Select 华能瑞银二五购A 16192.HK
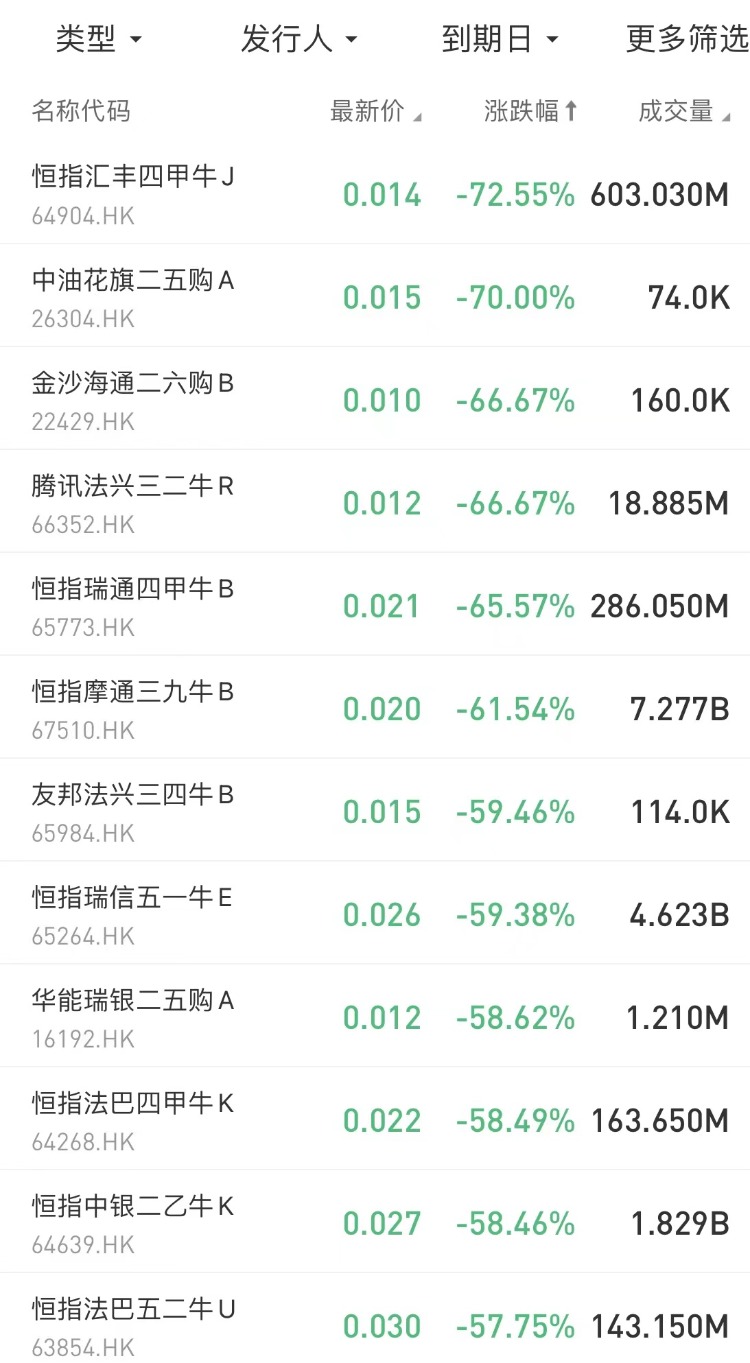 click(375, 1018)
